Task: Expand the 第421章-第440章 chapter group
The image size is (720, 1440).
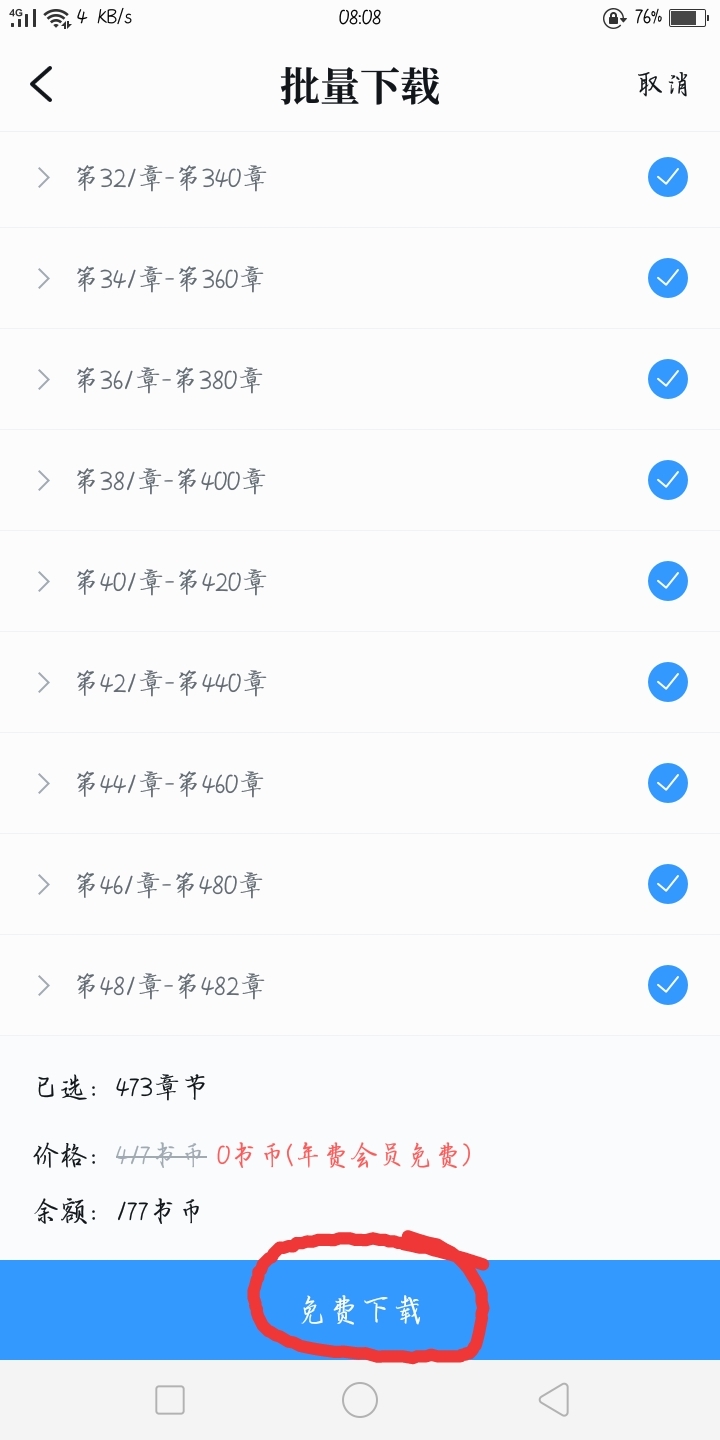Action: 44,682
